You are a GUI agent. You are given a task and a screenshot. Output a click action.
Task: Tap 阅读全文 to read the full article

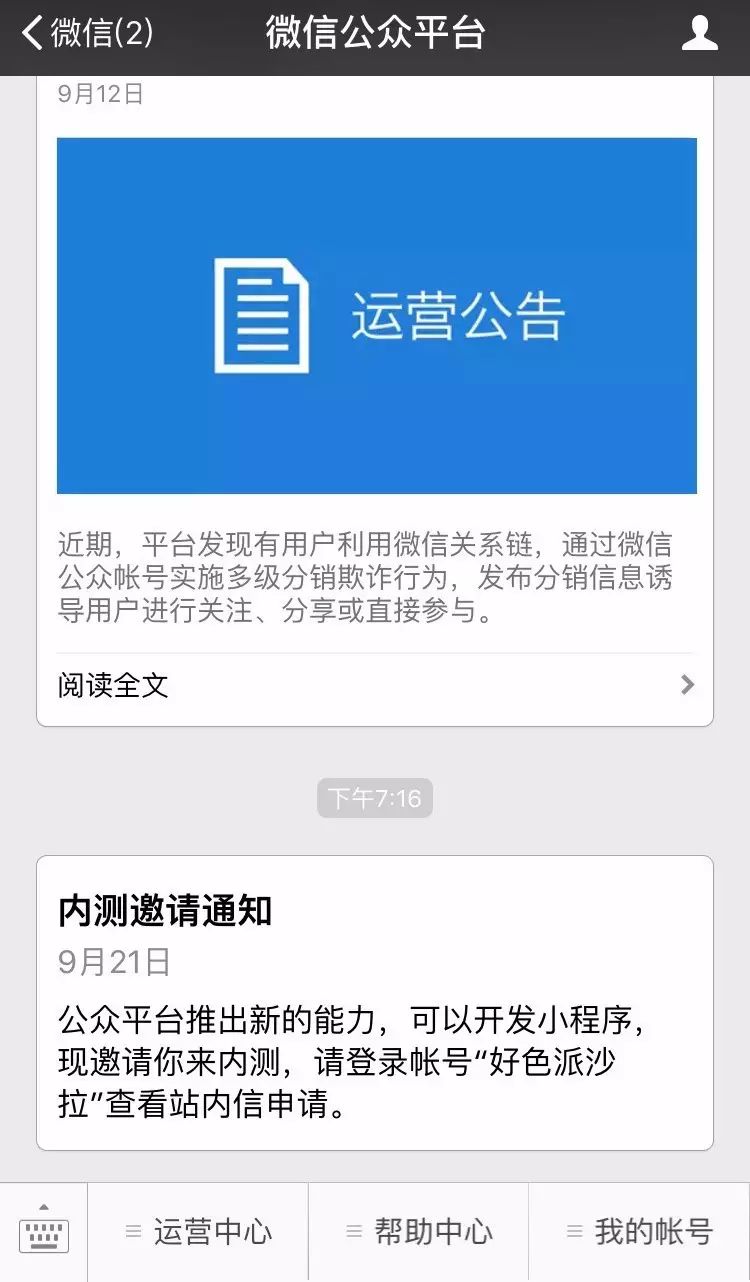click(376, 685)
